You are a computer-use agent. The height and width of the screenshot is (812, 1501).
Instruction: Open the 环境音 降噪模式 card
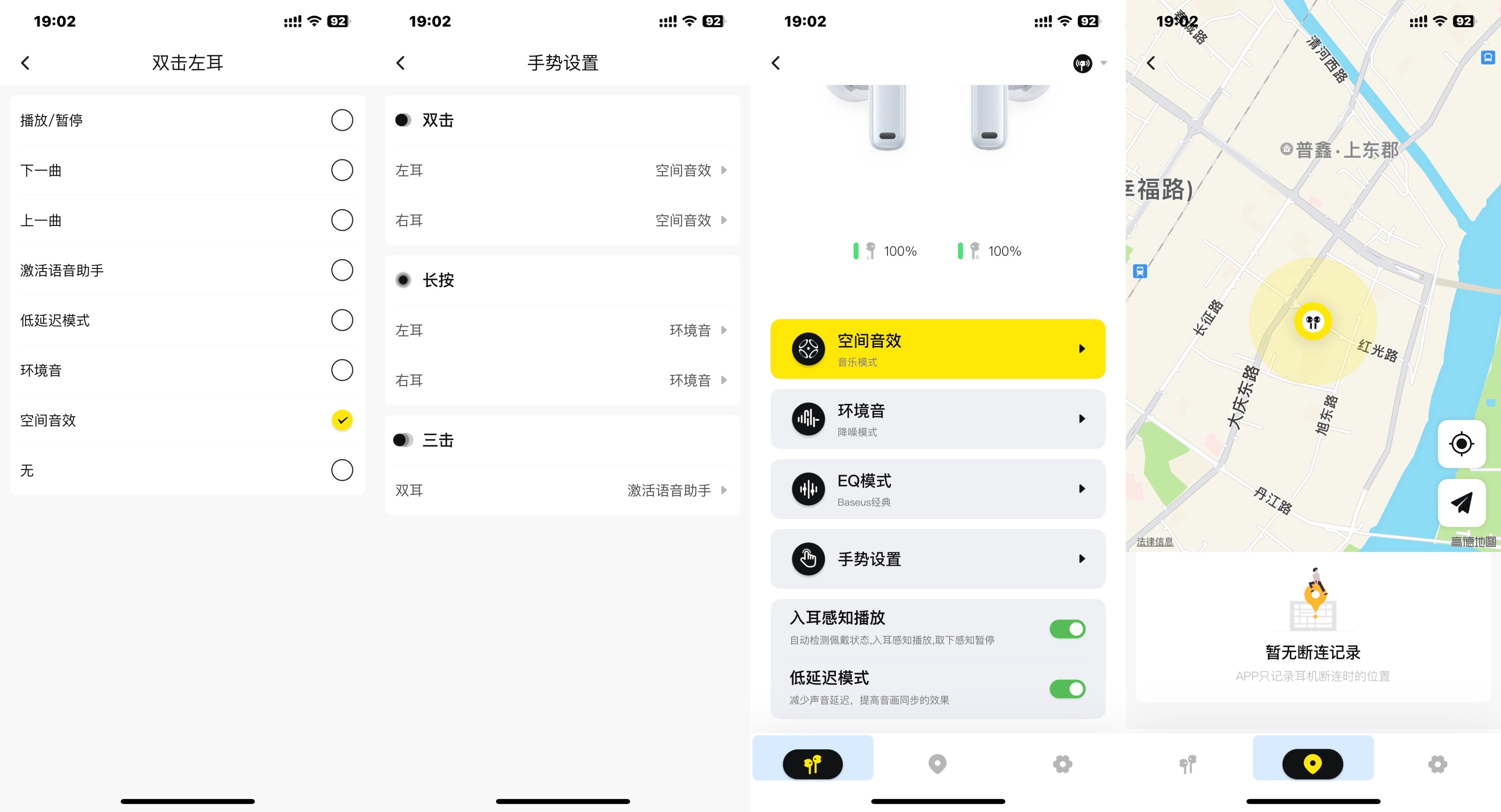937,419
